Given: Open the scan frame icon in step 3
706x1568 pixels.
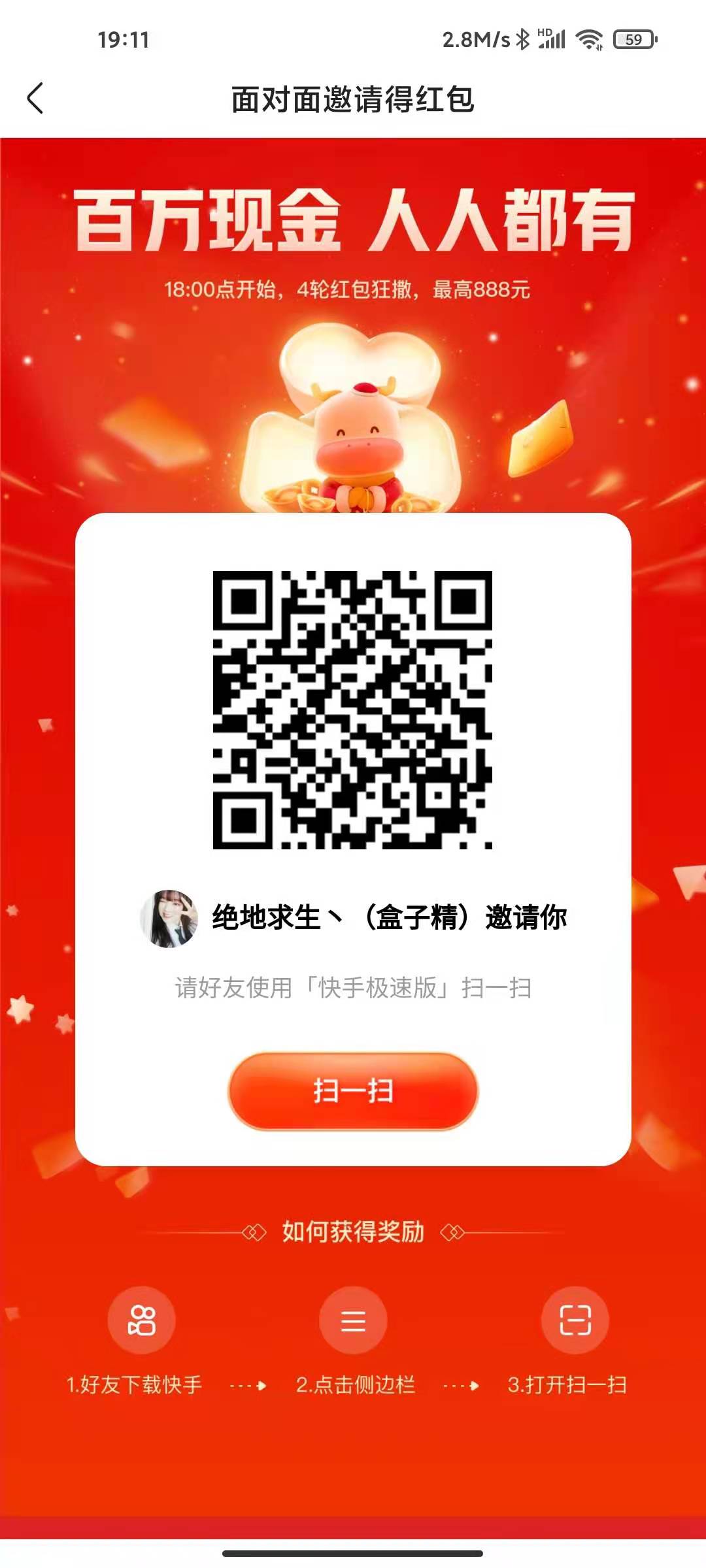Looking at the screenshot, I should click(577, 1320).
